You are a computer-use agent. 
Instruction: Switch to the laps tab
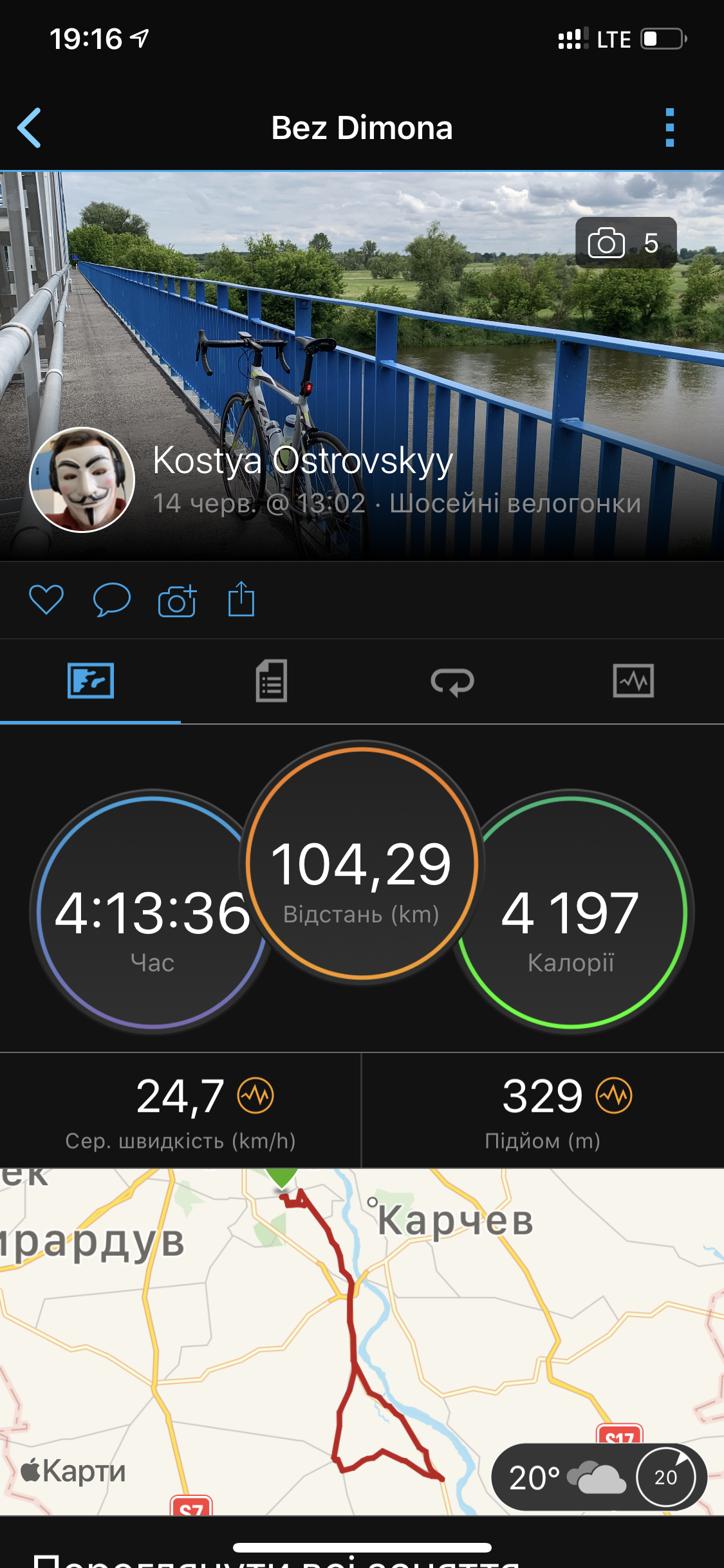(x=452, y=681)
